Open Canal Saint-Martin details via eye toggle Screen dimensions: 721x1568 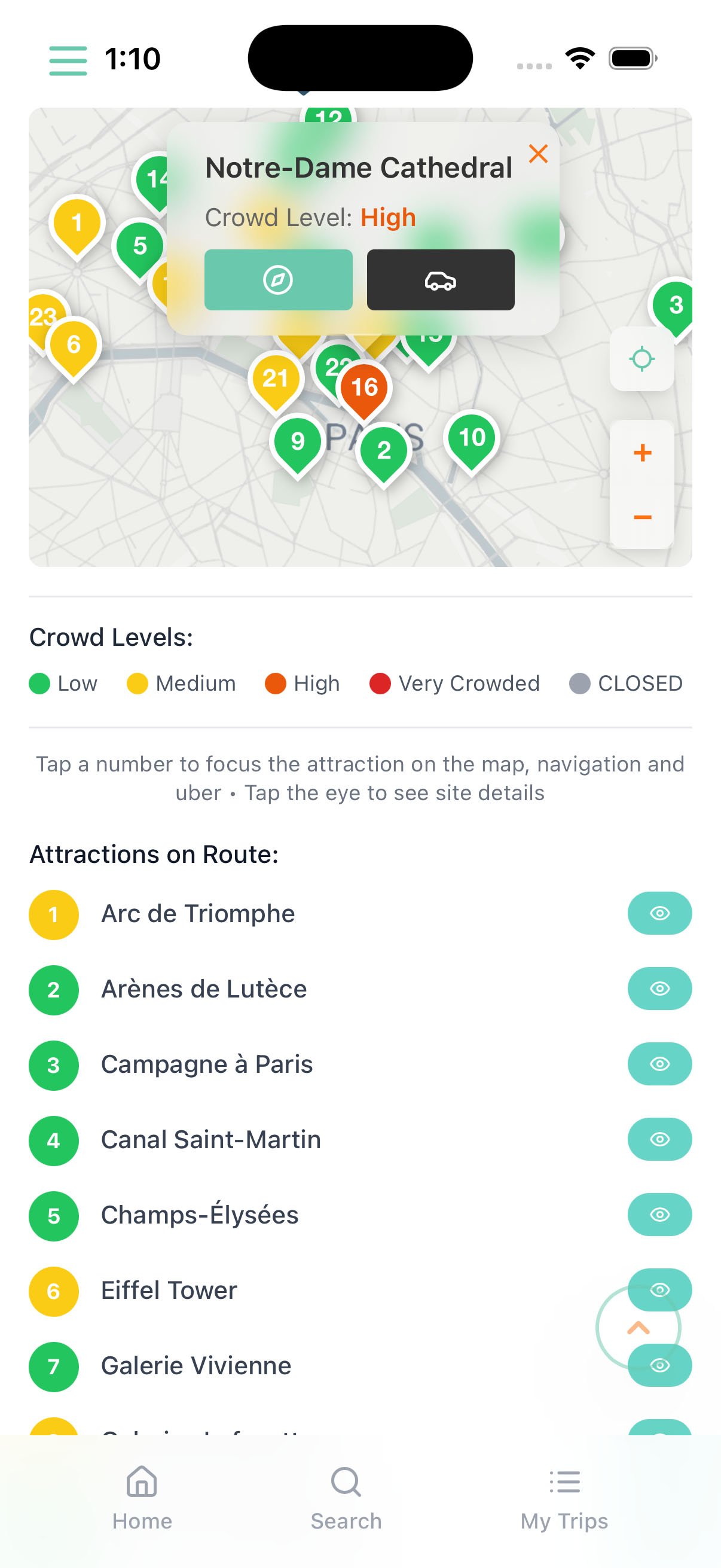[x=659, y=1139]
